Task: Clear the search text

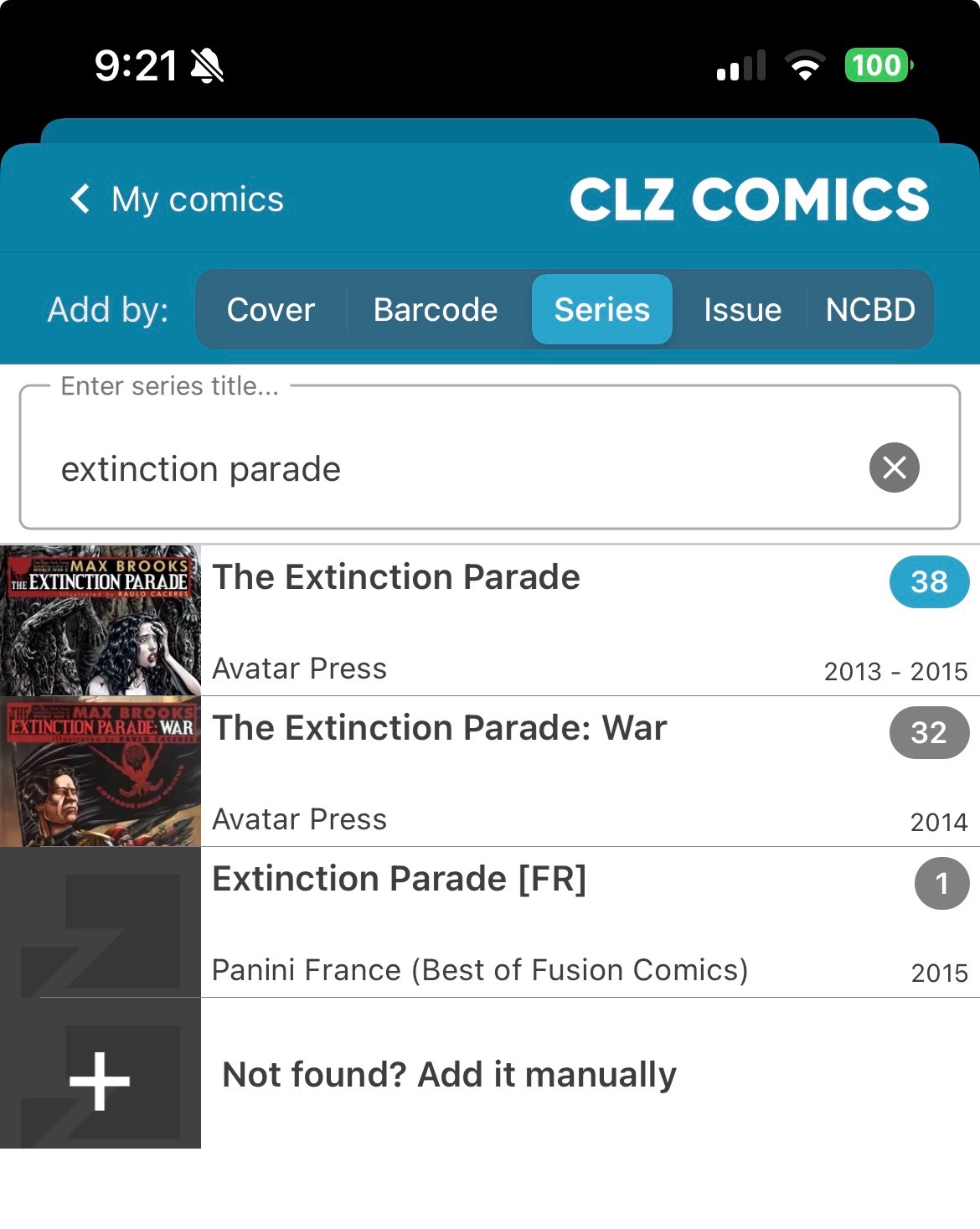Action: click(894, 467)
